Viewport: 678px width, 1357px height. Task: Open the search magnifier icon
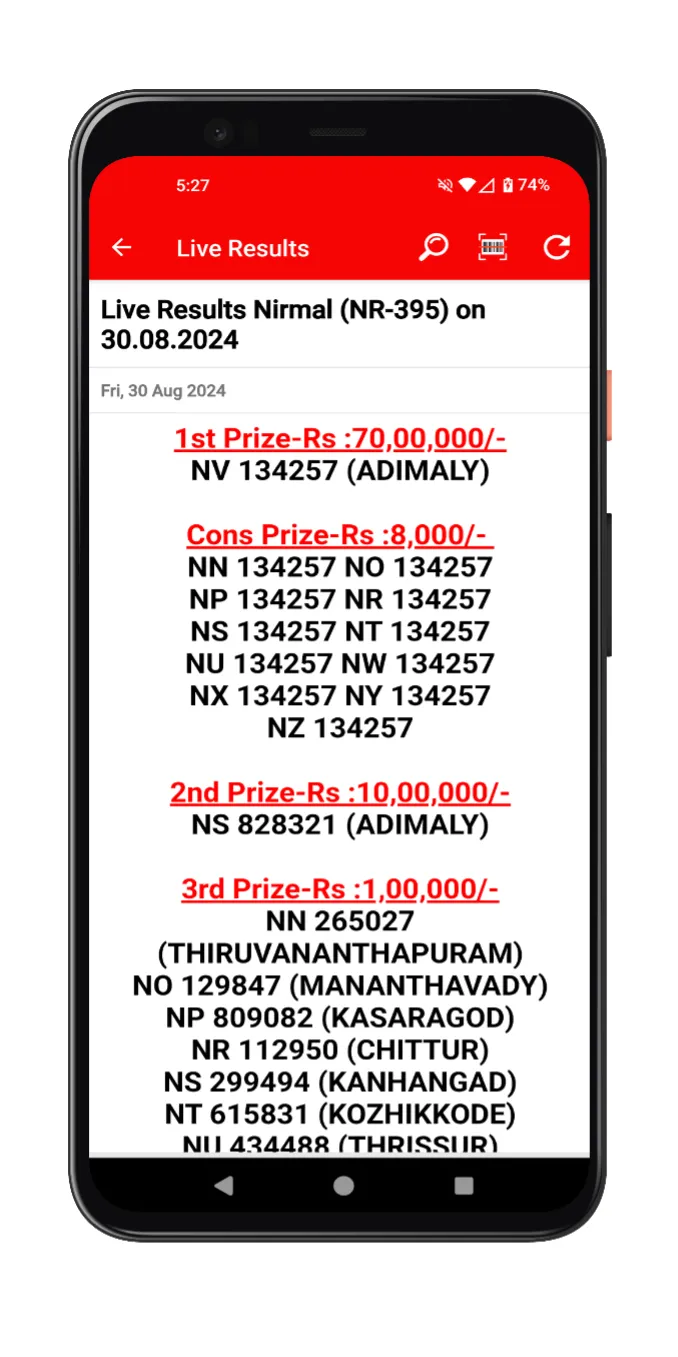433,248
